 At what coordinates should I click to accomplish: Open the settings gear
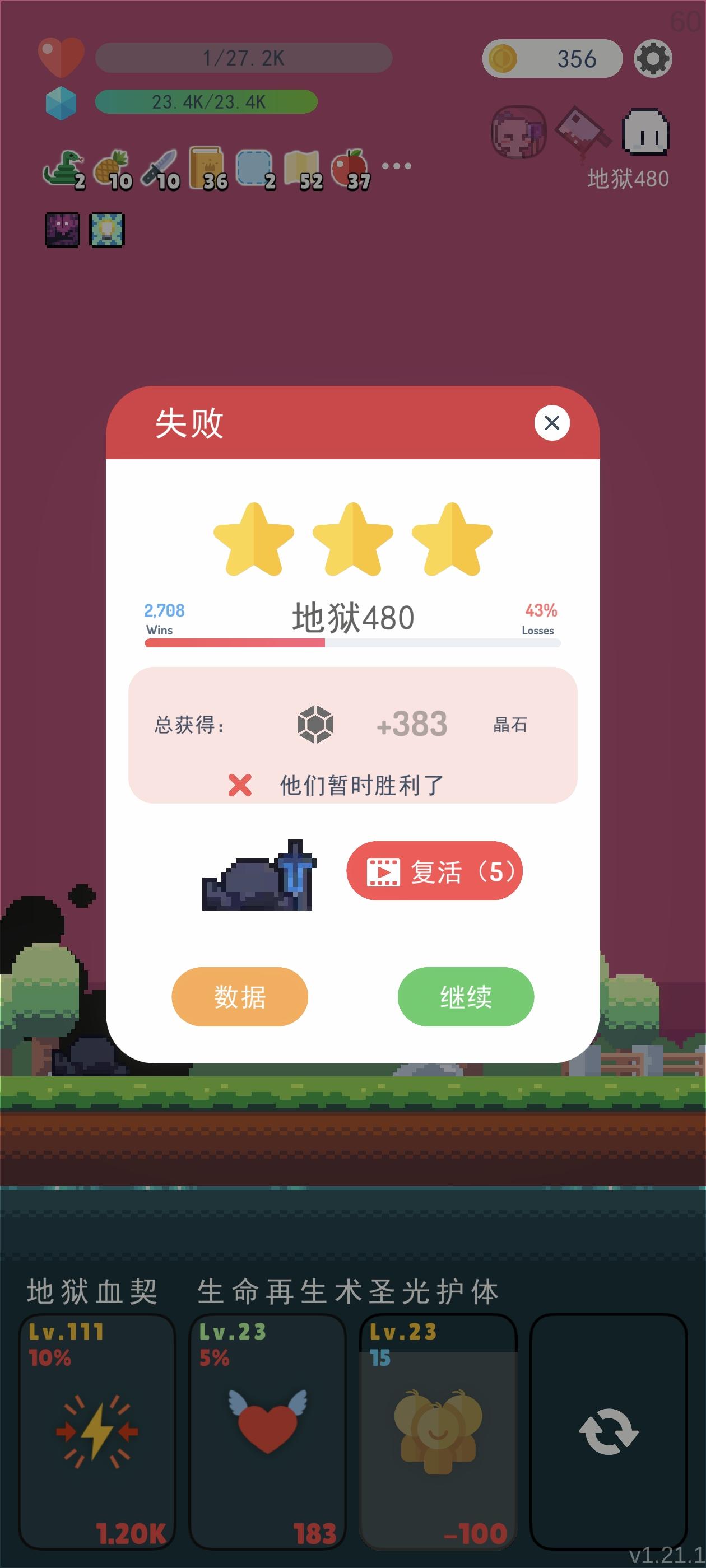coord(654,58)
